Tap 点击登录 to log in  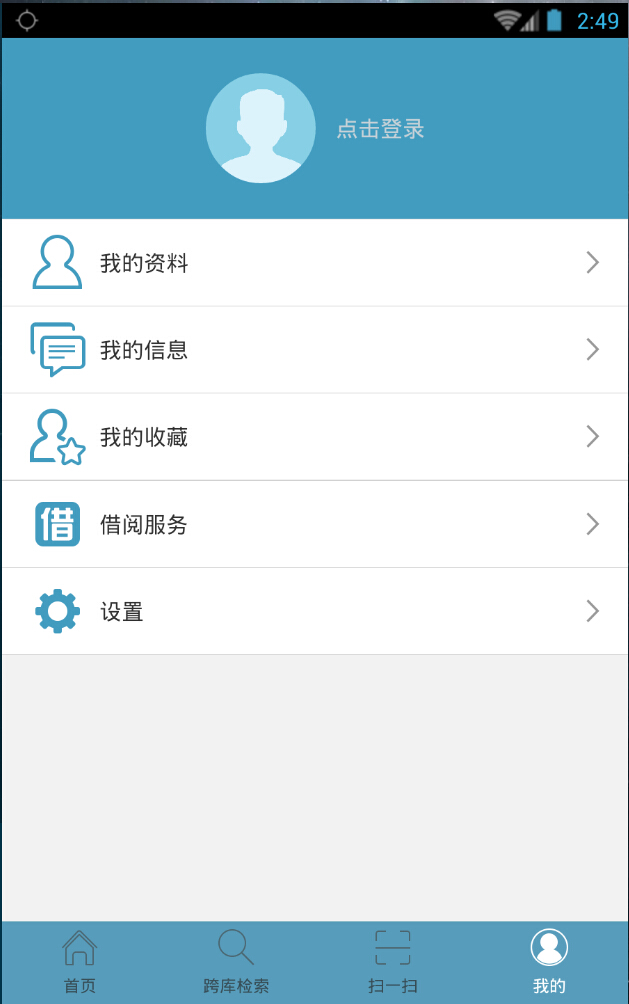coord(380,129)
